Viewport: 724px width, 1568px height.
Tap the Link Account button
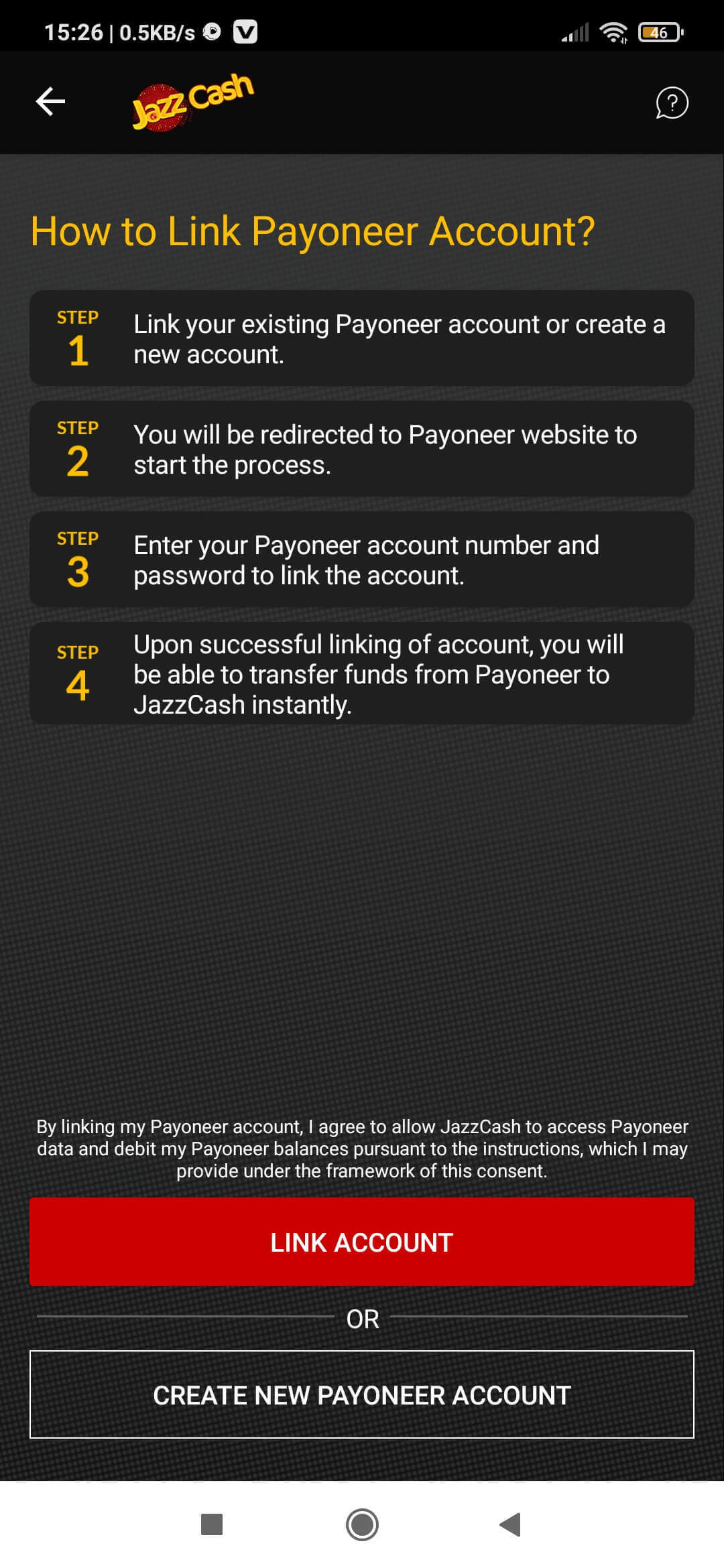[362, 1242]
